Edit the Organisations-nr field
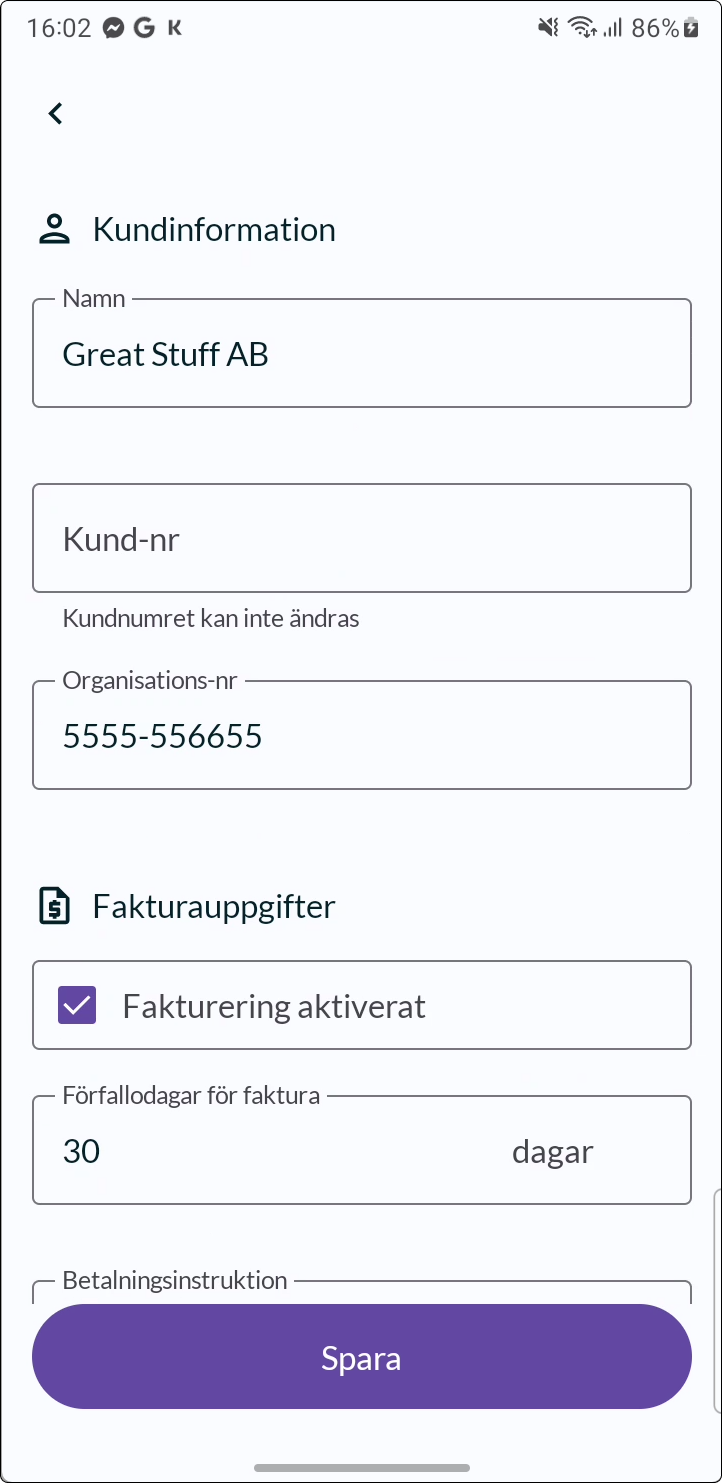Screen dimensions: 722x1483 tap(362, 735)
